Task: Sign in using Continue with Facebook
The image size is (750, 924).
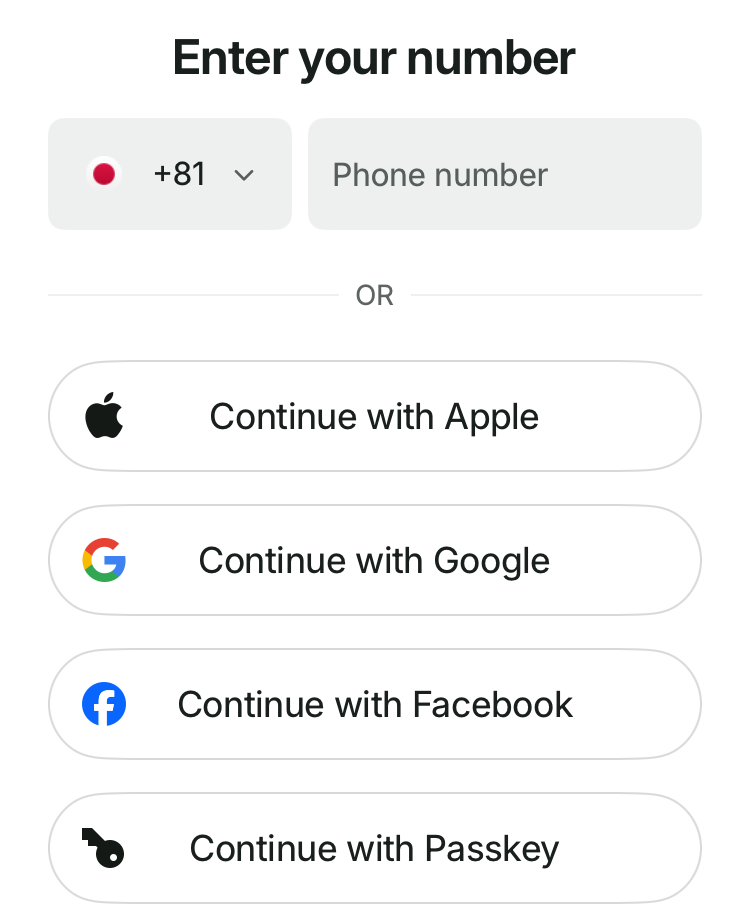Action: [374, 704]
